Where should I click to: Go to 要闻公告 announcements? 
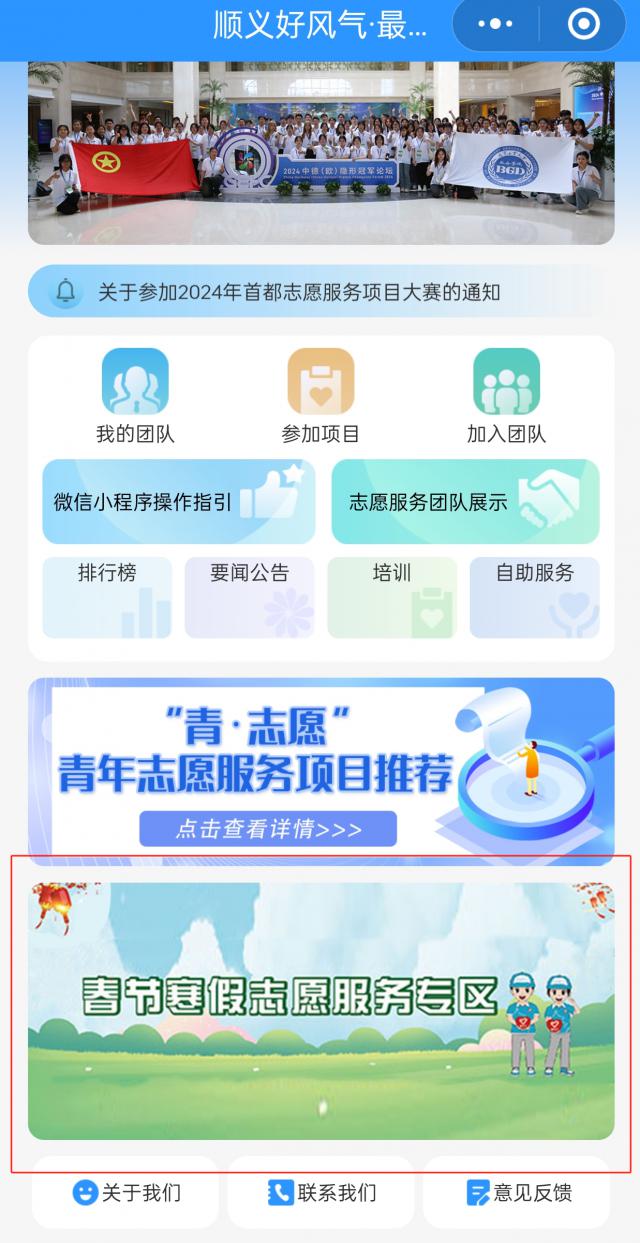point(249,597)
